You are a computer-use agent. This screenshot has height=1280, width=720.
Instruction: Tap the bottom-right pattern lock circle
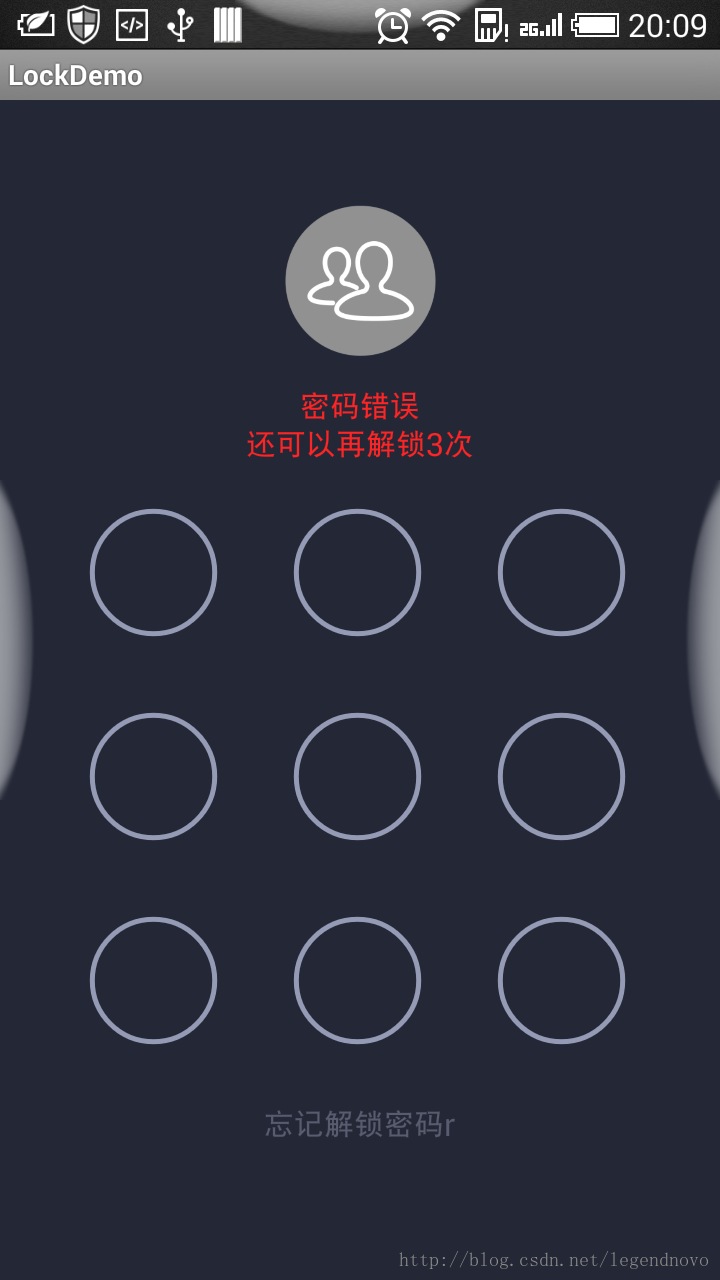[561, 980]
